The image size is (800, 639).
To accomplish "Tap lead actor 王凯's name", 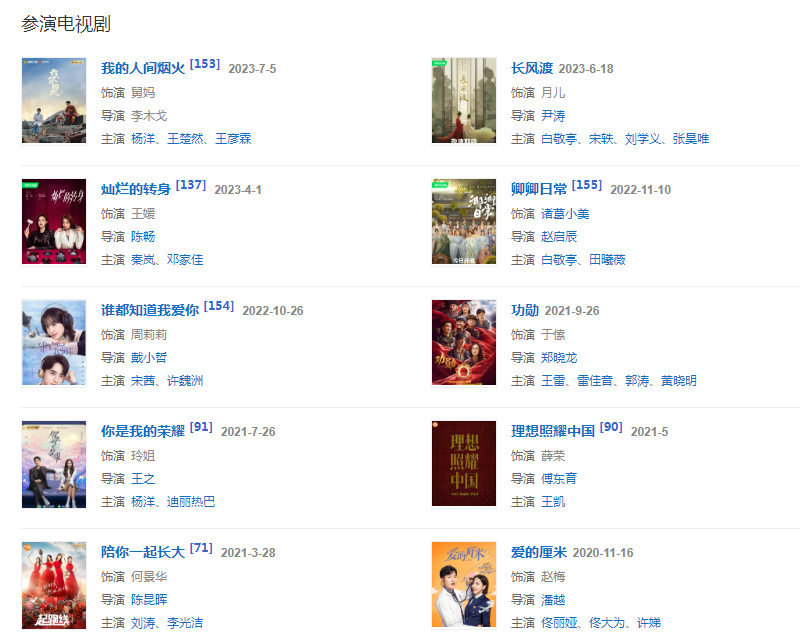I will (x=553, y=501).
